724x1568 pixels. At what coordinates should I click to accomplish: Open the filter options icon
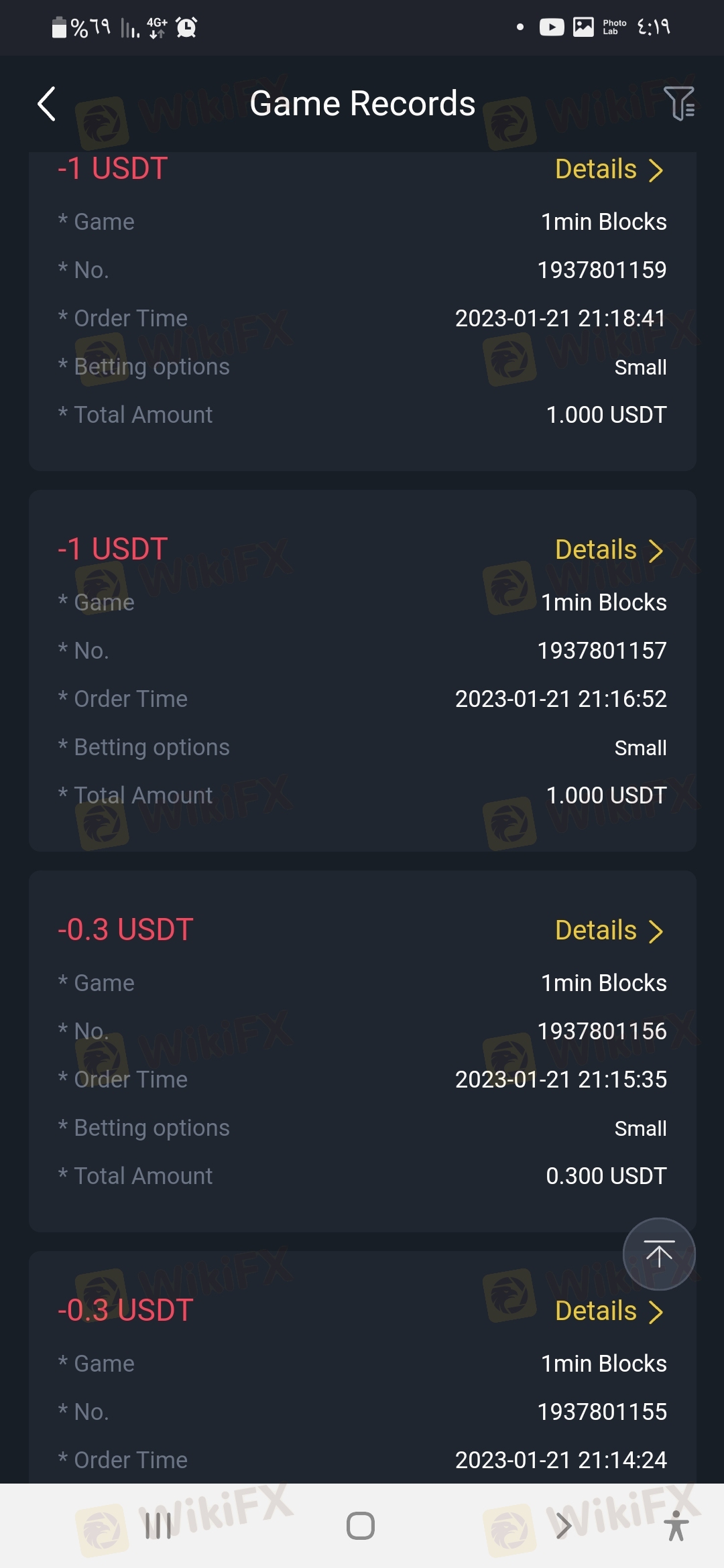tap(679, 104)
